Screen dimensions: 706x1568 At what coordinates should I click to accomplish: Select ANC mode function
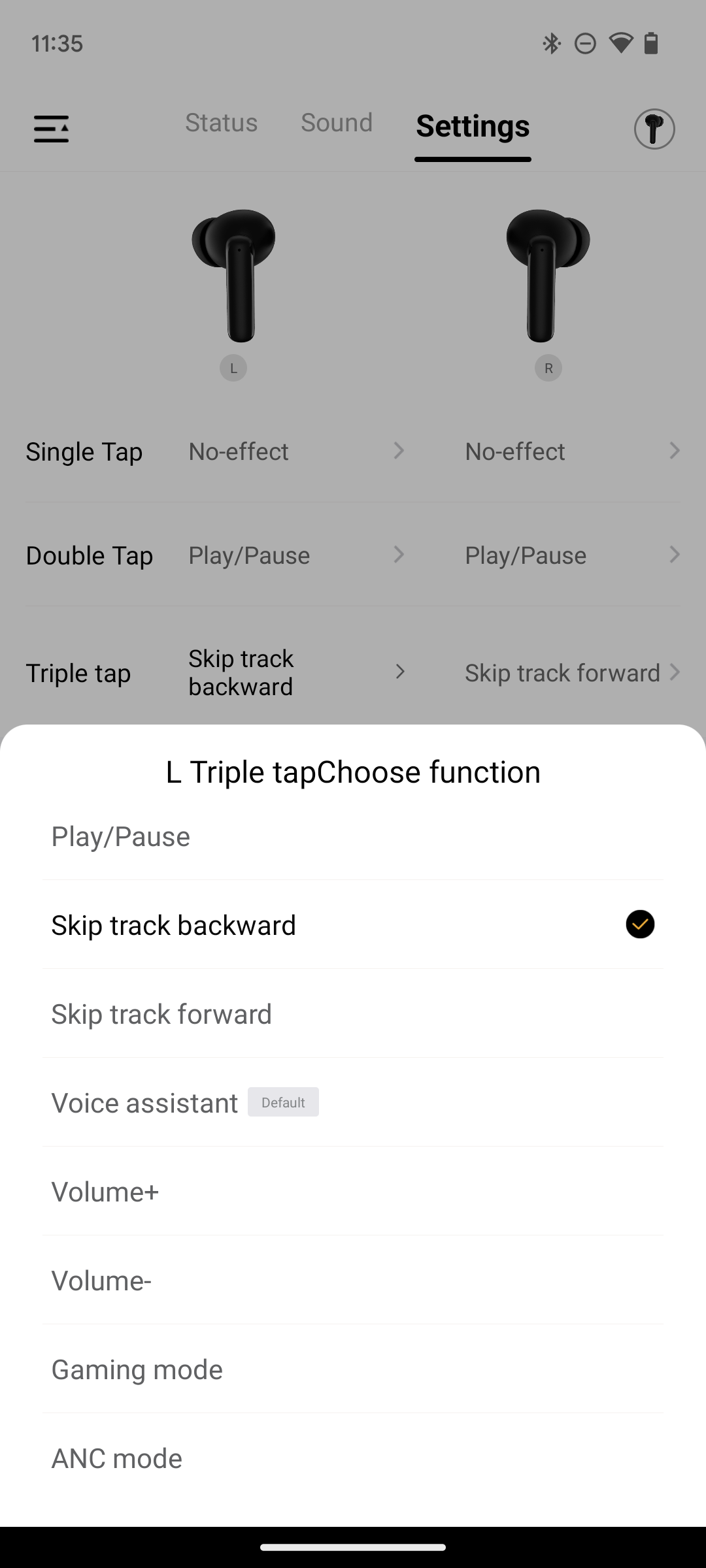click(x=353, y=1458)
